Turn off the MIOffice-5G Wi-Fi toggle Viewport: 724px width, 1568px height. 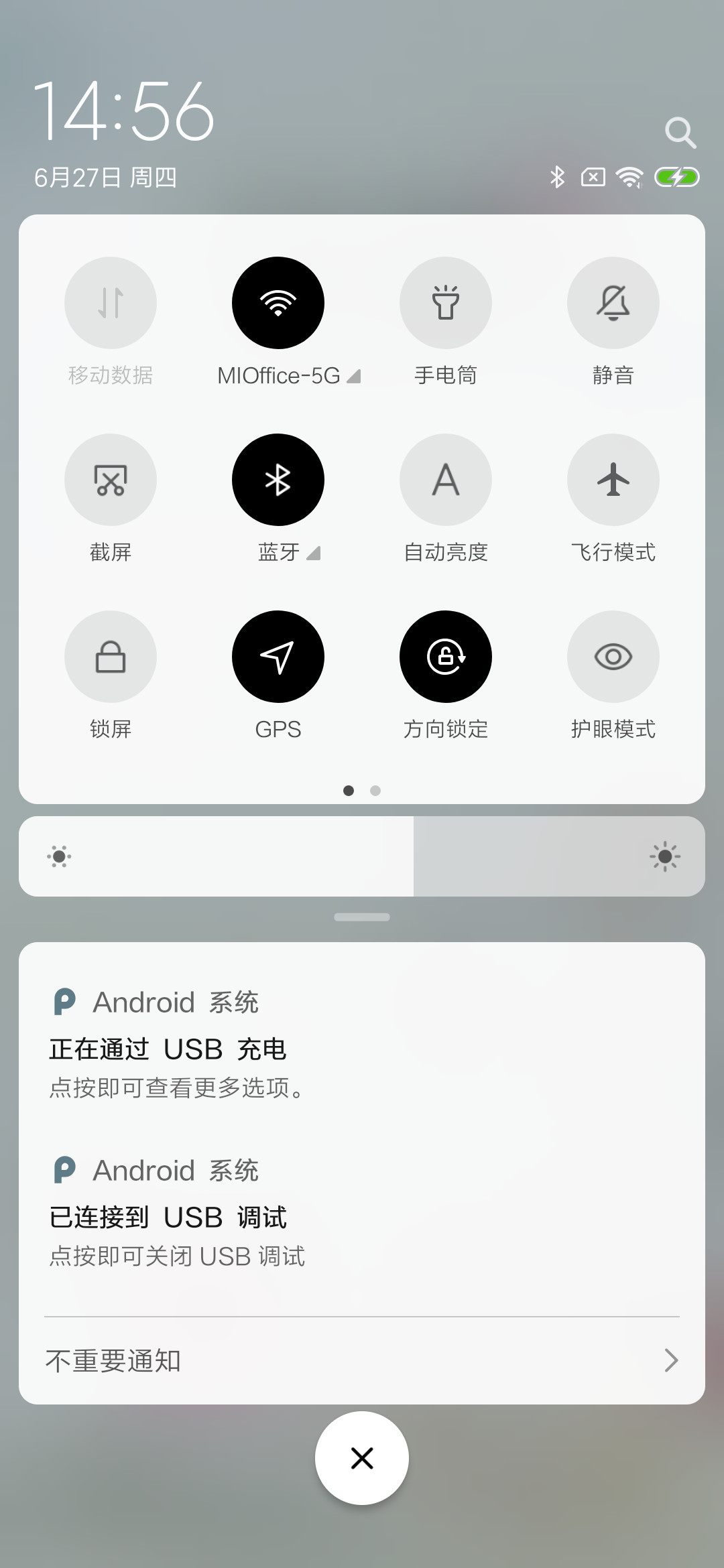pos(278,303)
